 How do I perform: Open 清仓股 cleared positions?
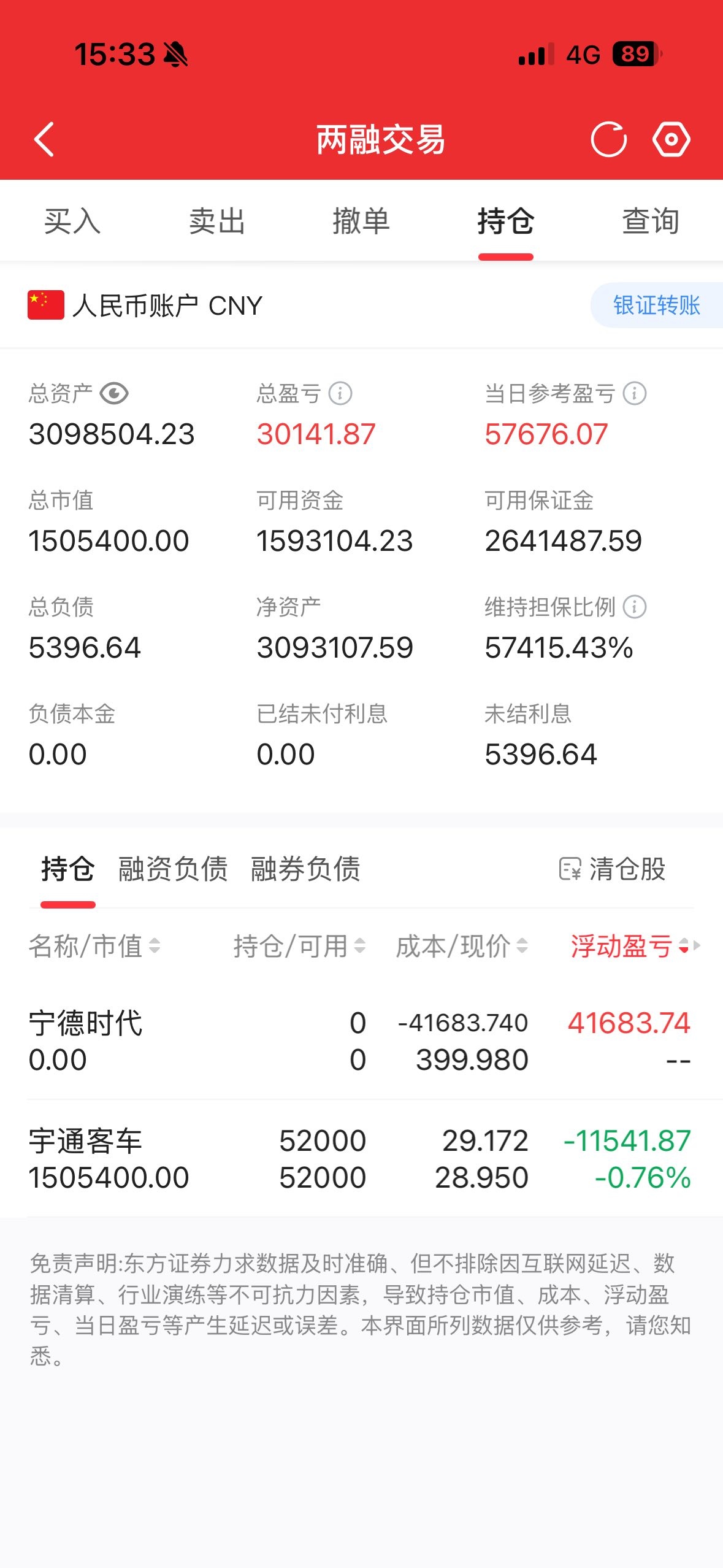(612, 869)
